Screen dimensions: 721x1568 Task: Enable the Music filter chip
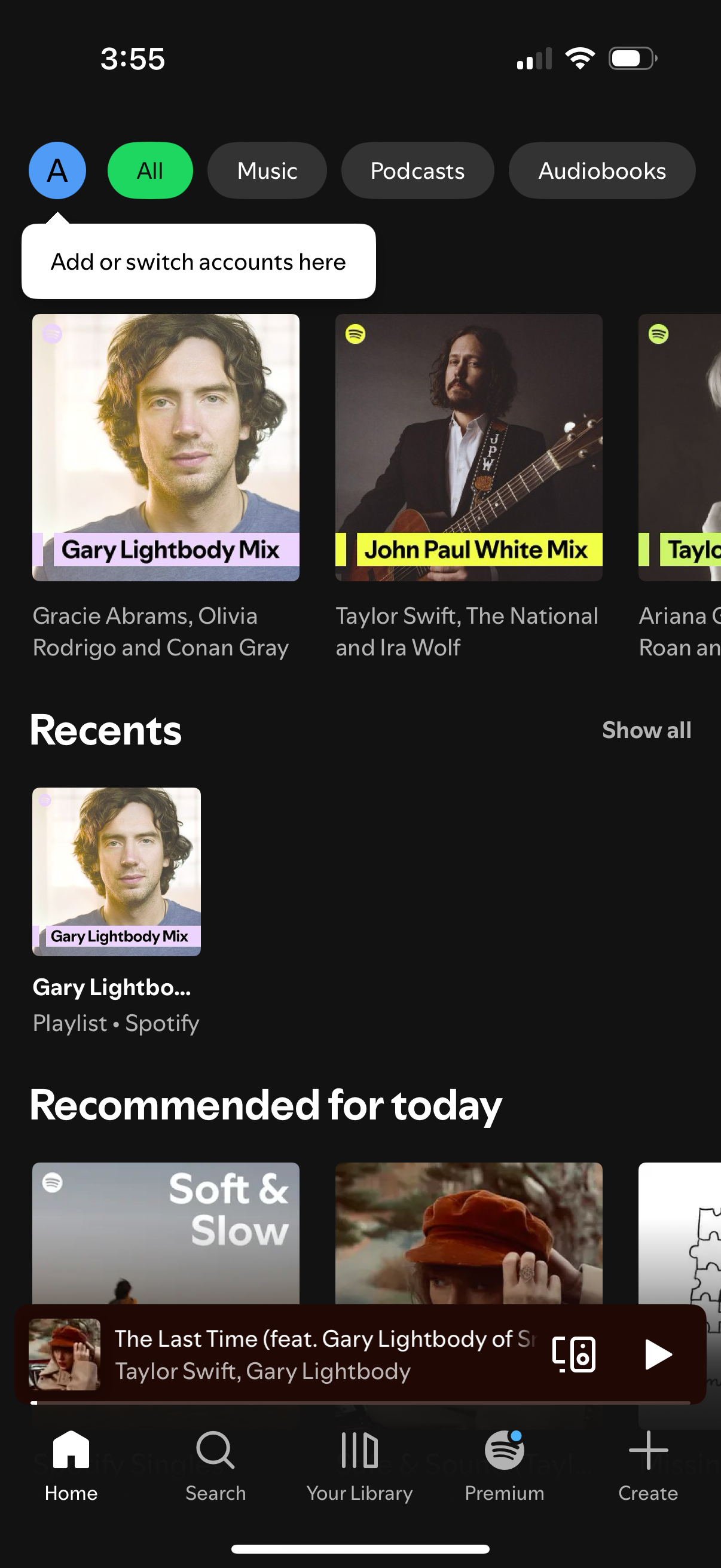click(267, 170)
